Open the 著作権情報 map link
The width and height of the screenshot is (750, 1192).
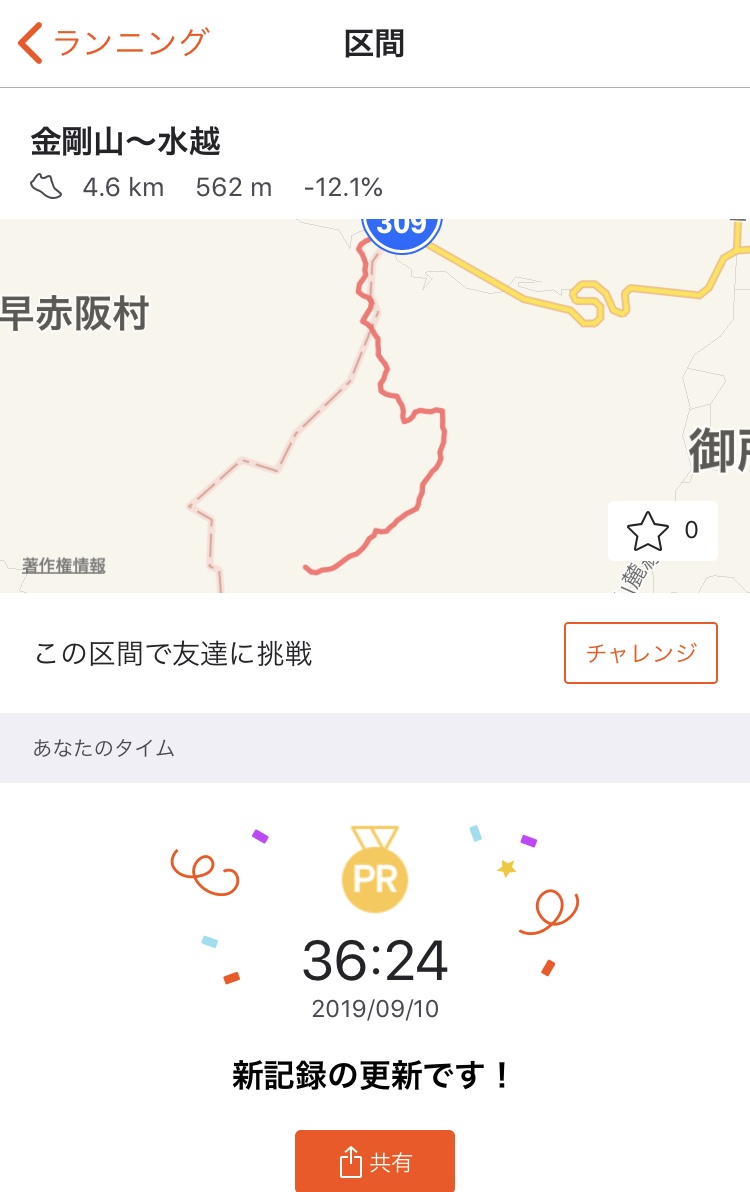64,566
